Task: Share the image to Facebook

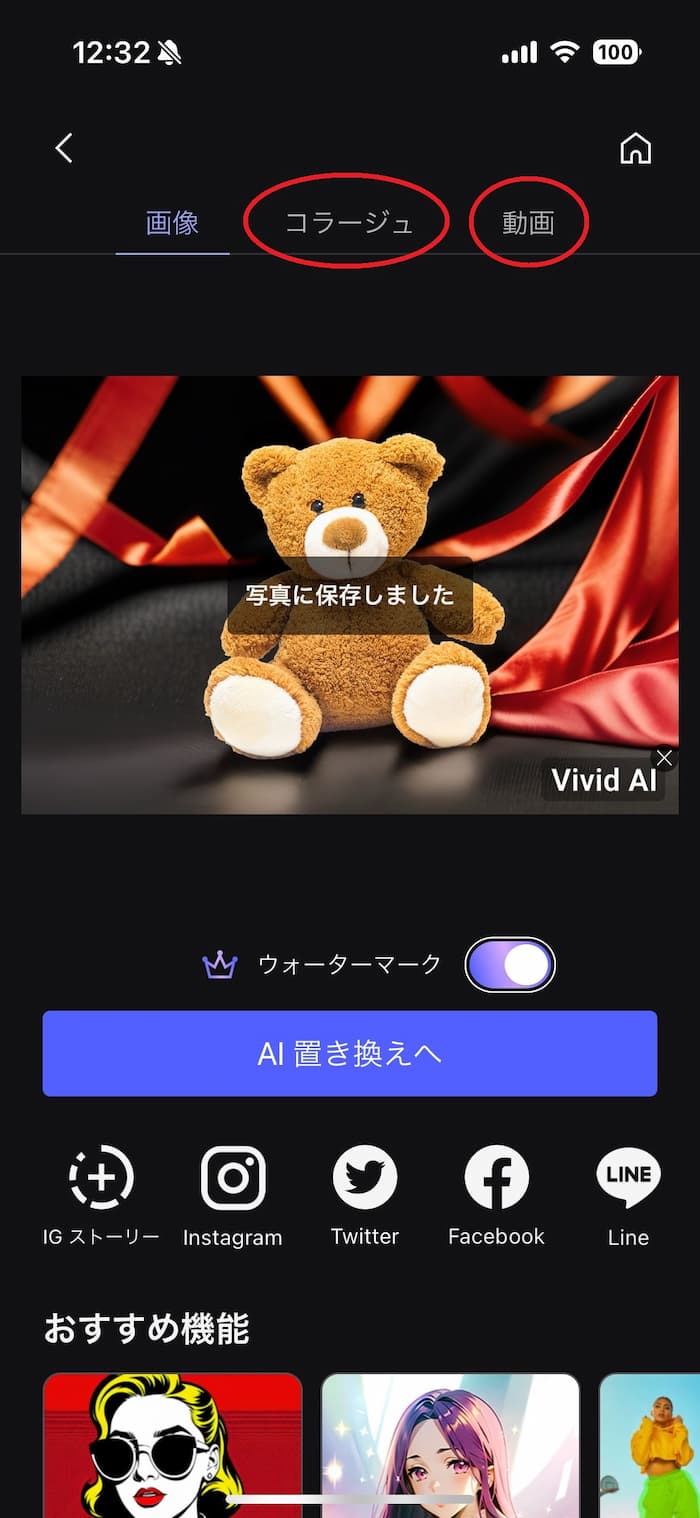Action: pyautogui.click(x=496, y=1178)
